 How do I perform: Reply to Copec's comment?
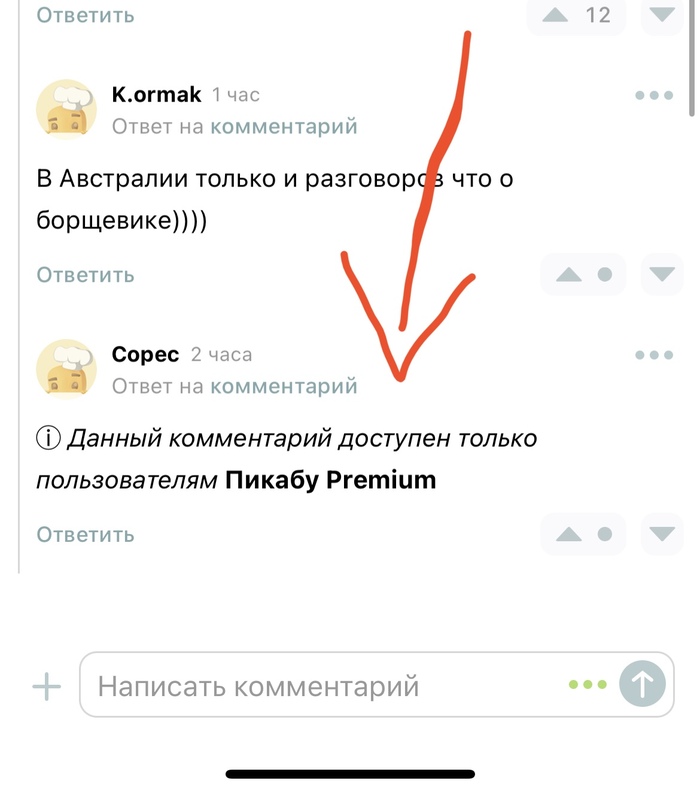pyautogui.click(x=85, y=535)
